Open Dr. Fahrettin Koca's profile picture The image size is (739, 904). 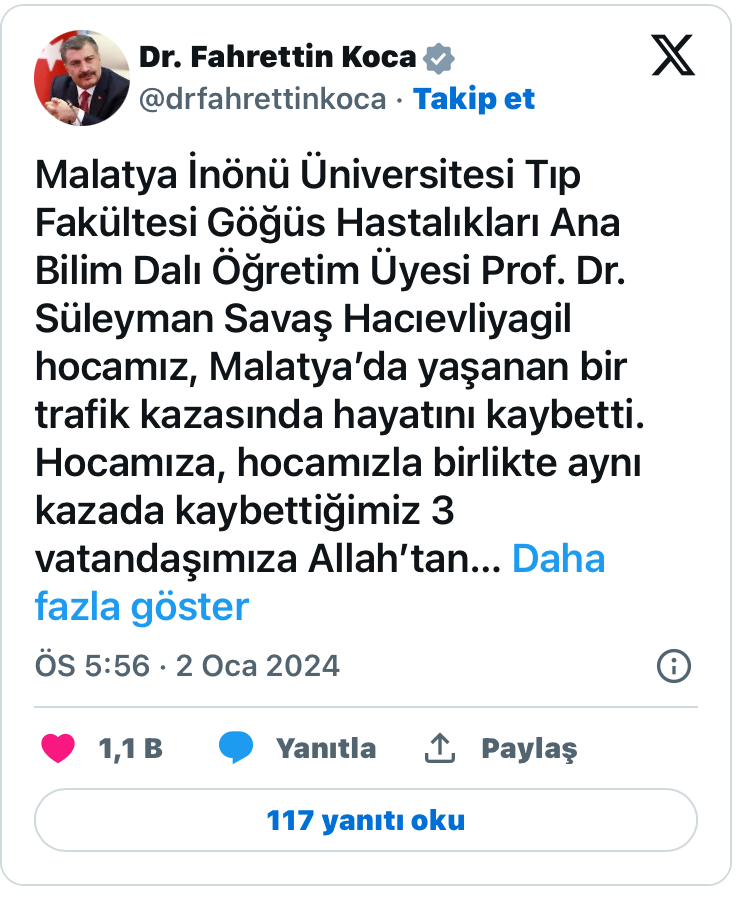[x=82, y=78]
